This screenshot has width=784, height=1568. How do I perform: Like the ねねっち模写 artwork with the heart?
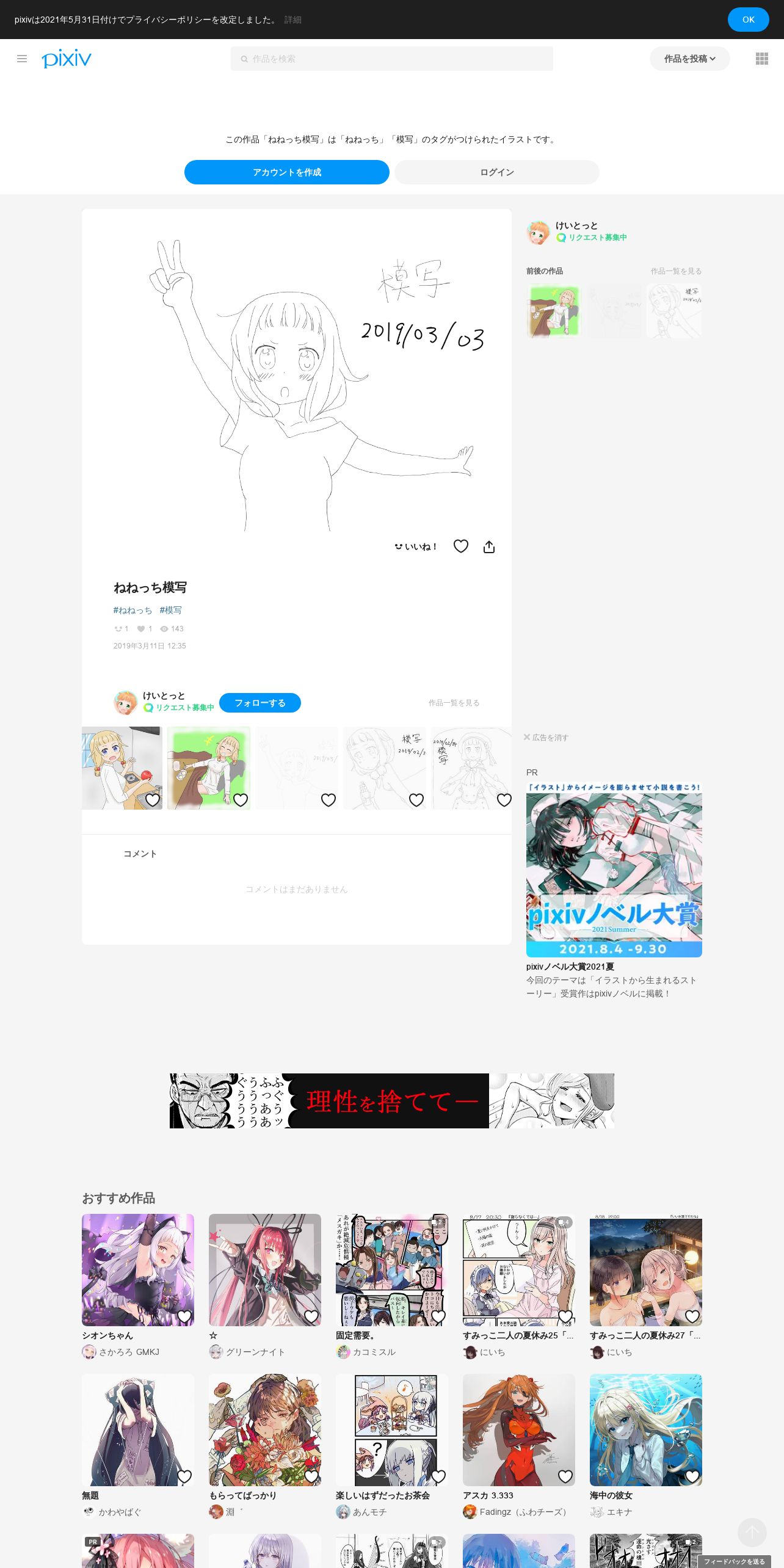(461, 546)
